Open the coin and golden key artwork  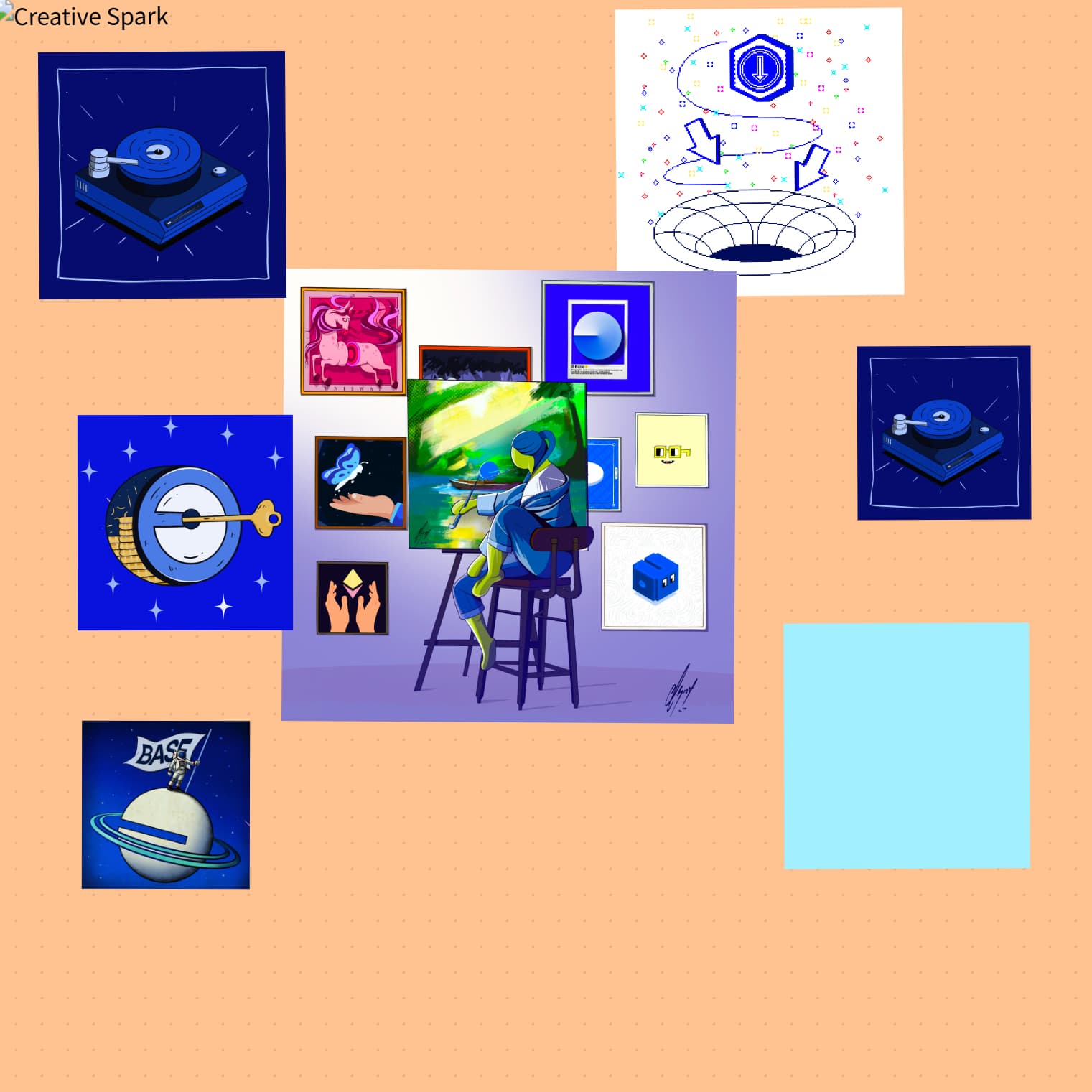185,523
